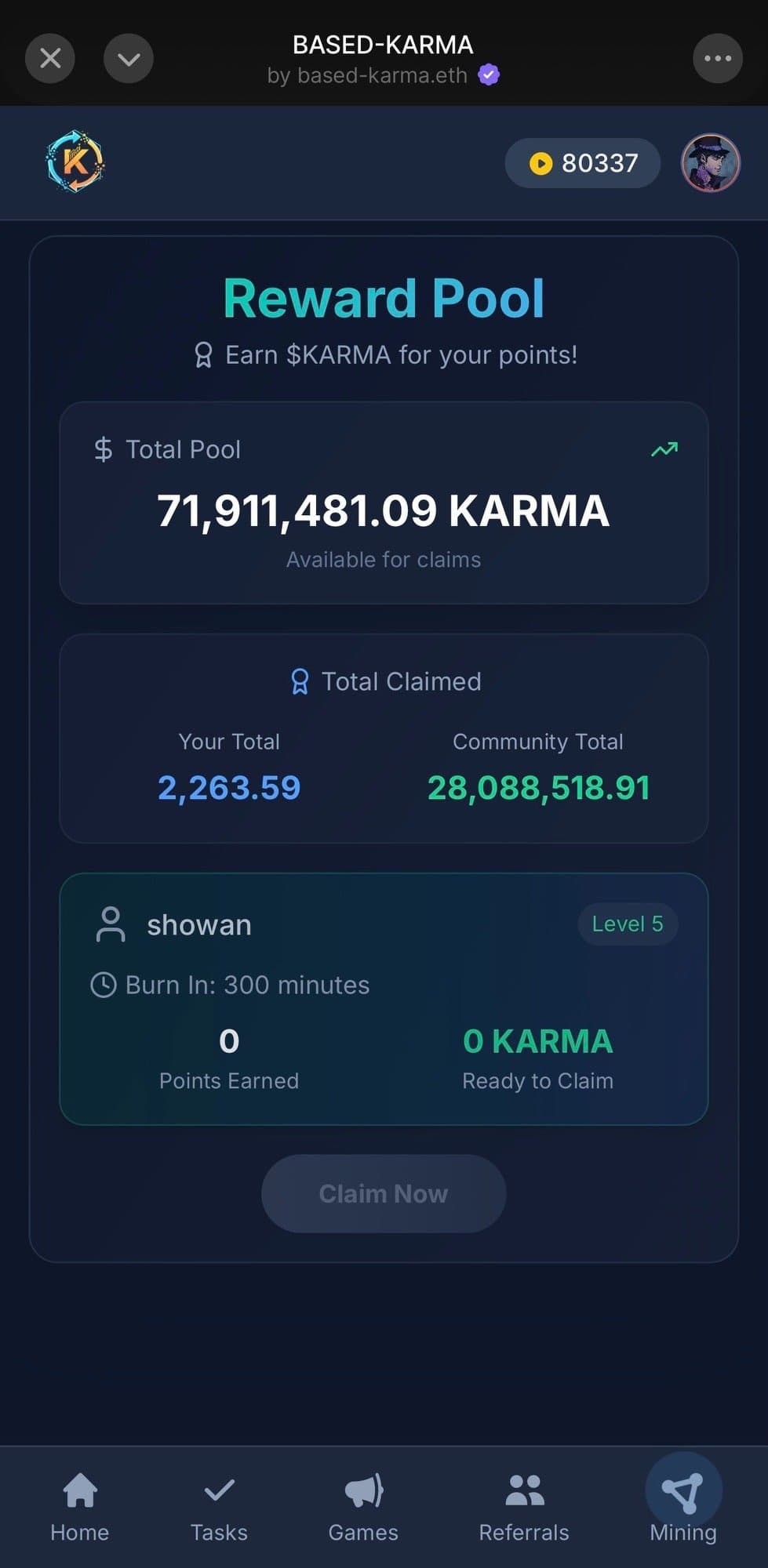This screenshot has width=768, height=1568.
Task: Open the profile avatar
Action: 710,163
